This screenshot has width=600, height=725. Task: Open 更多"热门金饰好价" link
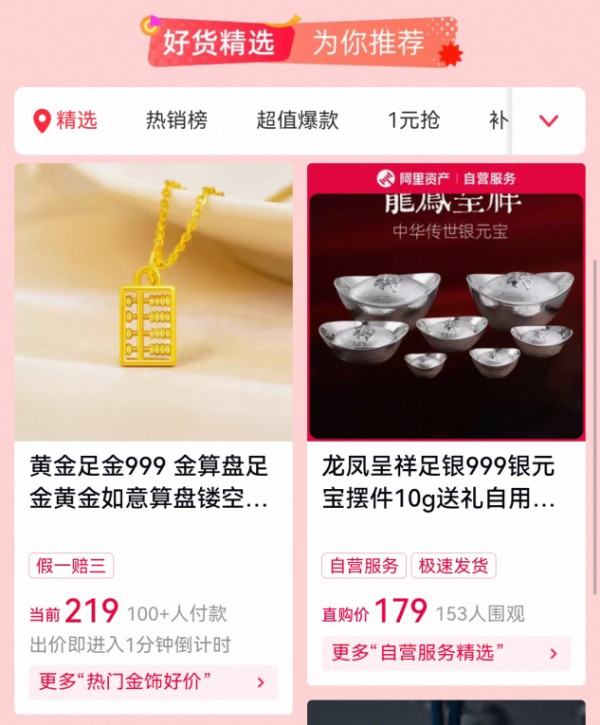(x=153, y=682)
